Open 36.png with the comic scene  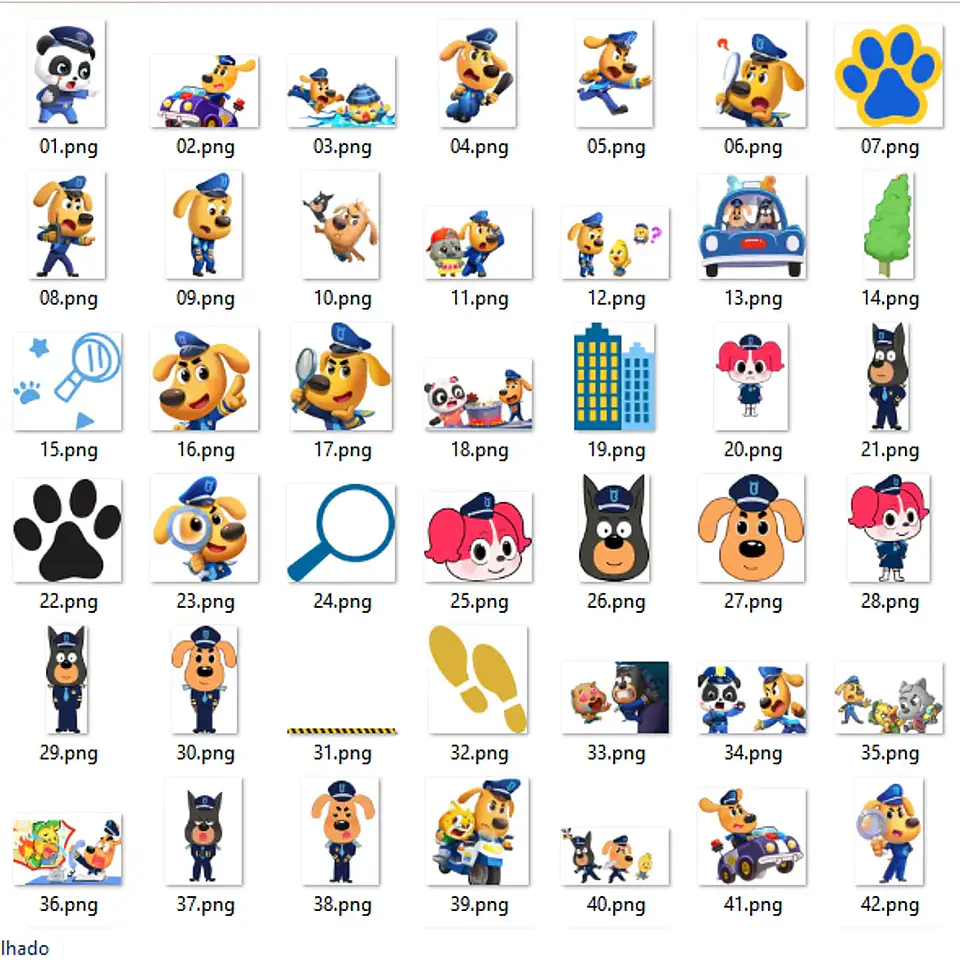[68, 849]
